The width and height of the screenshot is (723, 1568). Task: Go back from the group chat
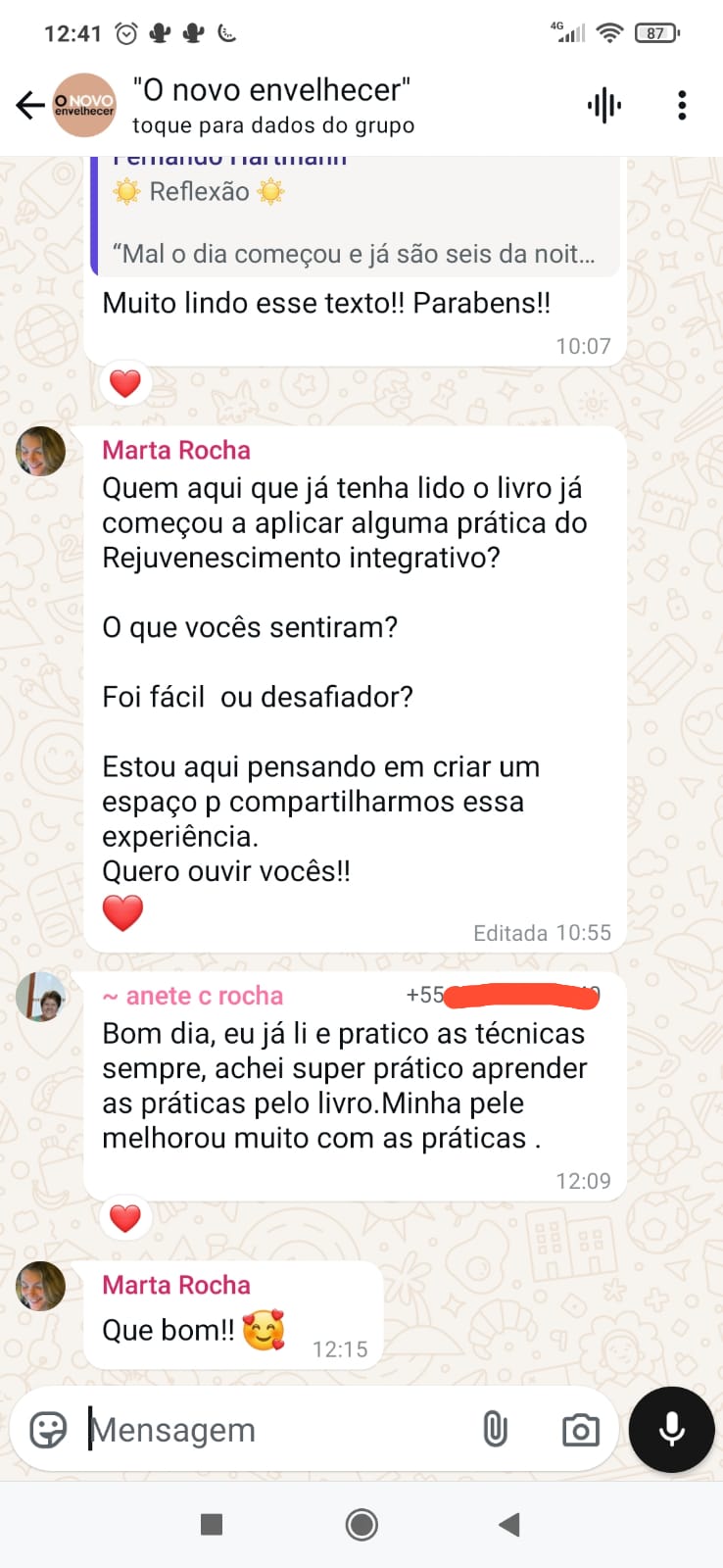(x=30, y=105)
